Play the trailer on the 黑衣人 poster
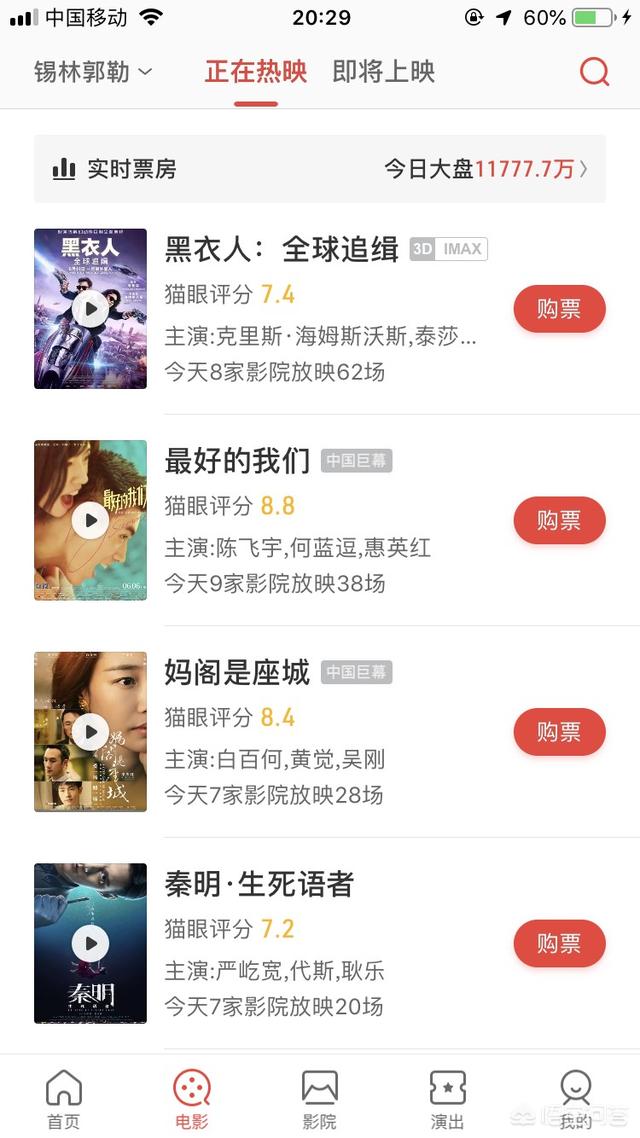 (91, 309)
